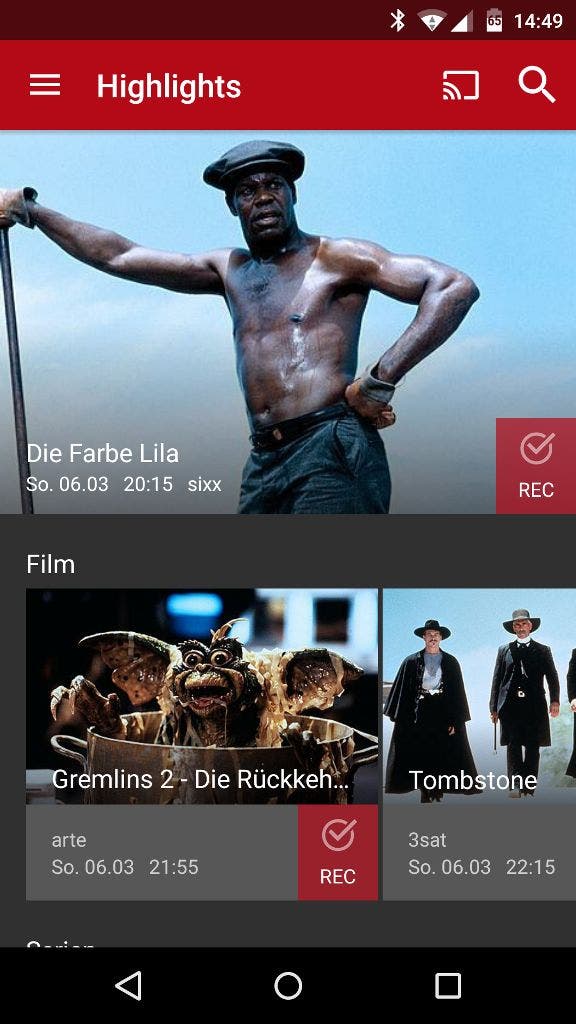This screenshot has width=576, height=1024.
Task: Open the hamburger navigation menu
Action: tap(45, 85)
